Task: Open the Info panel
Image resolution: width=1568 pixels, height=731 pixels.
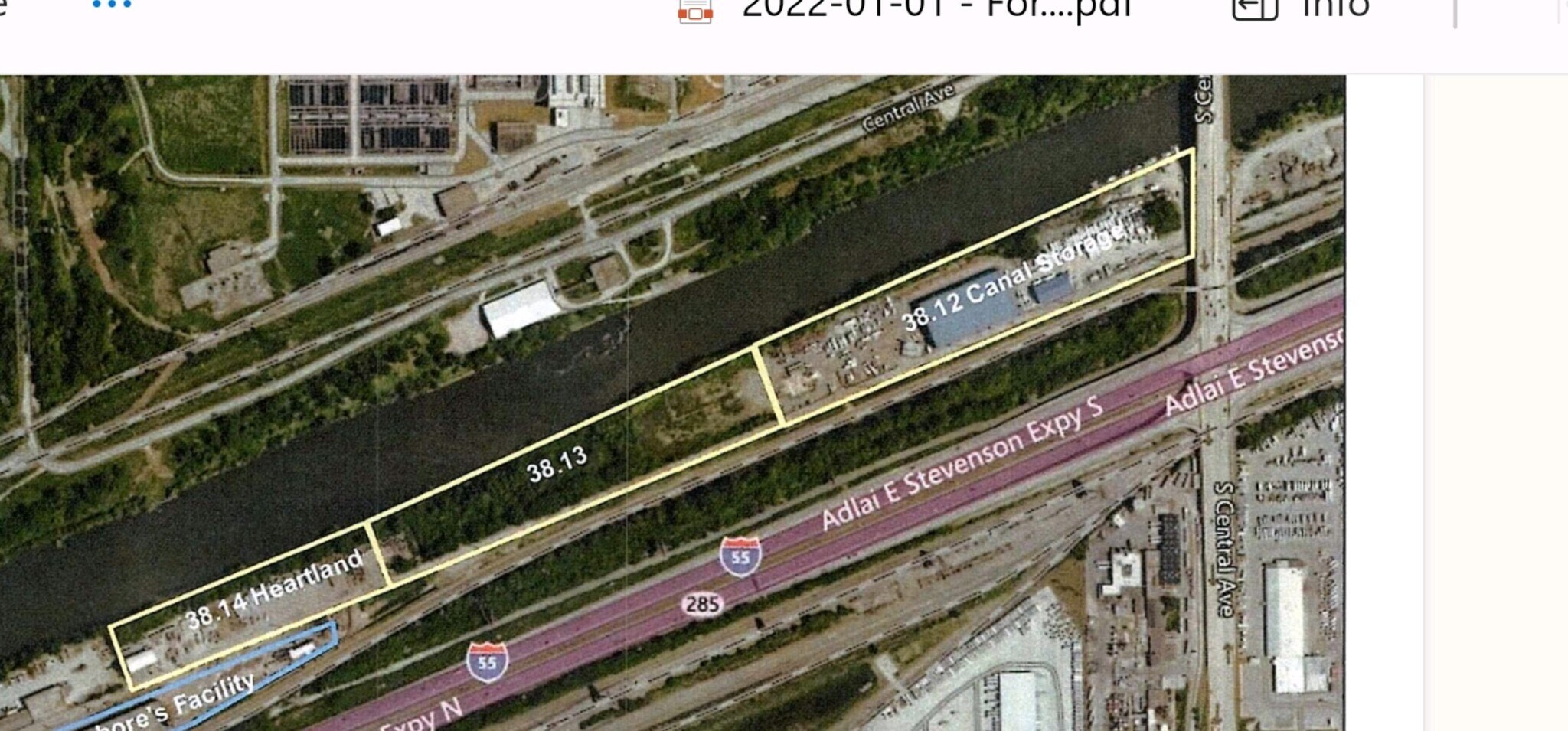Action: [1301, 9]
